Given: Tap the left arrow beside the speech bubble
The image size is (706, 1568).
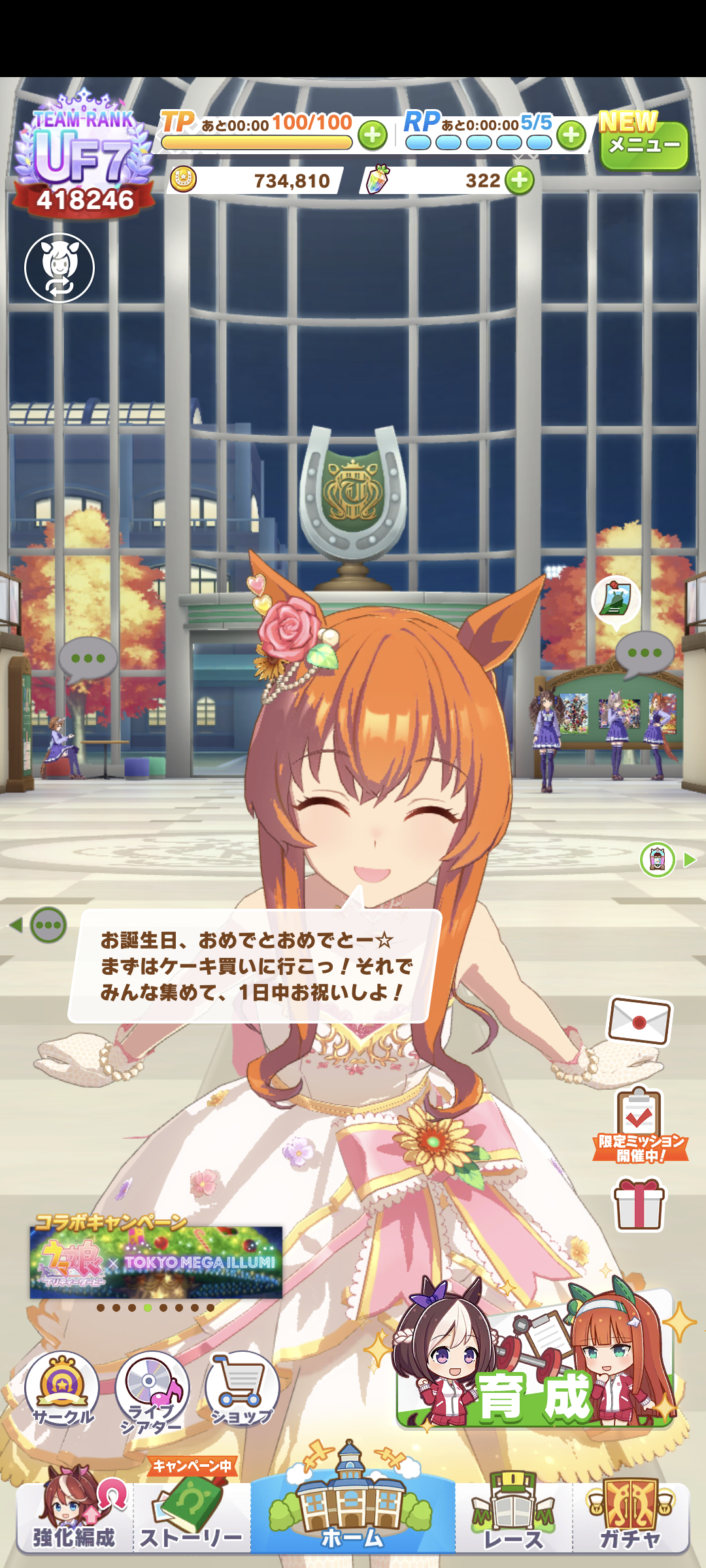Looking at the screenshot, I should (x=16, y=924).
